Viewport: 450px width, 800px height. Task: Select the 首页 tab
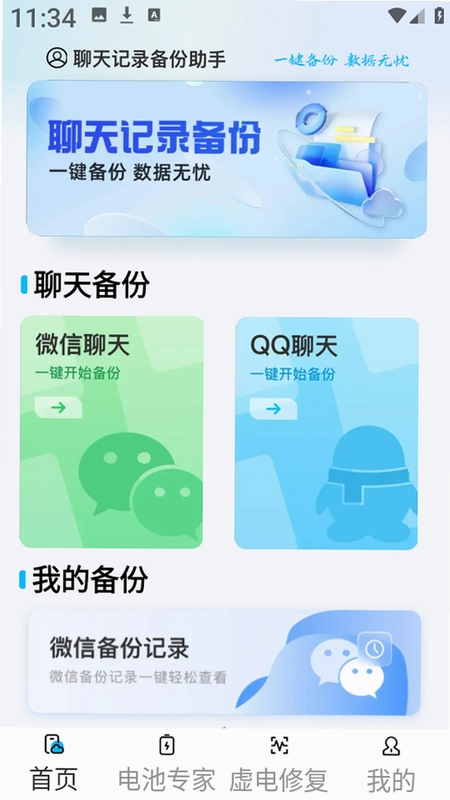click(x=54, y=762)
